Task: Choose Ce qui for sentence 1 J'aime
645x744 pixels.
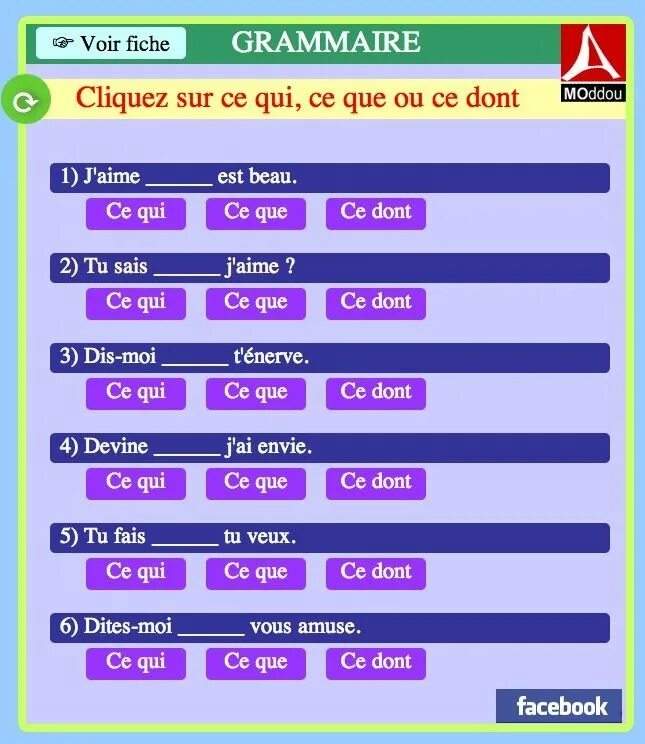Action: (136, 213)
